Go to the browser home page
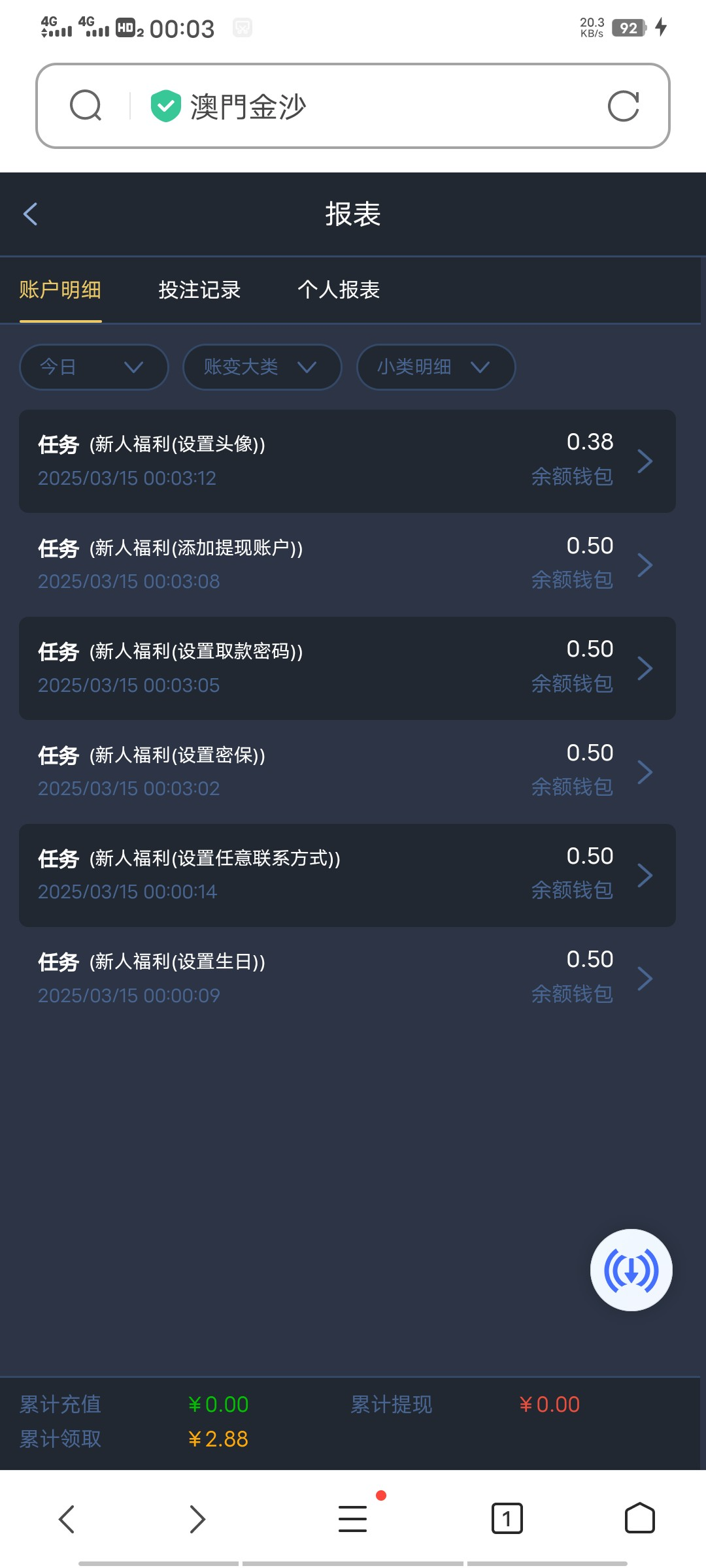Screen dimensions: 706x1568 click(639, 1518)
